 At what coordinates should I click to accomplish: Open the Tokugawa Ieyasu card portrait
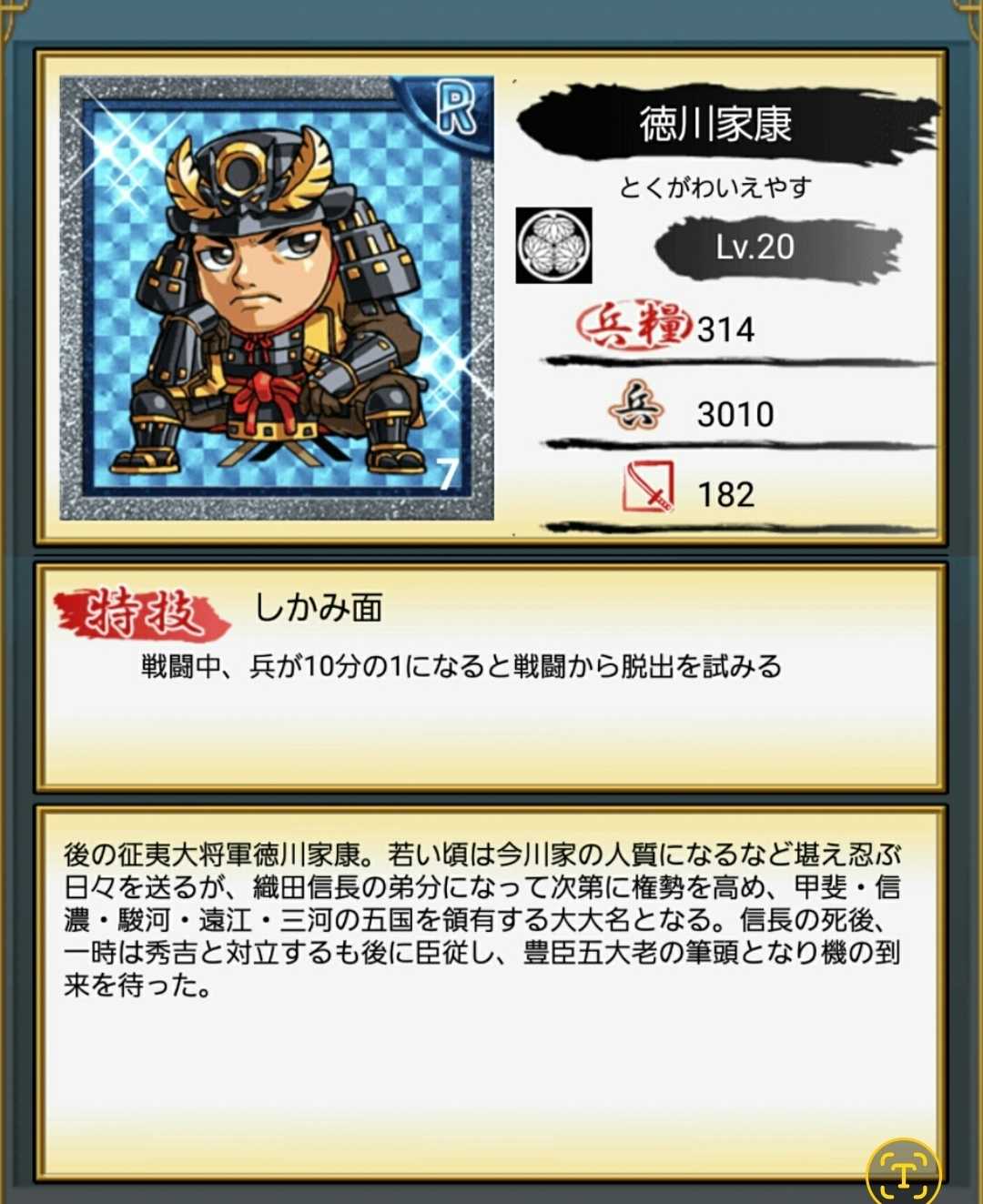pyautogui.click(x=277, y=298)
